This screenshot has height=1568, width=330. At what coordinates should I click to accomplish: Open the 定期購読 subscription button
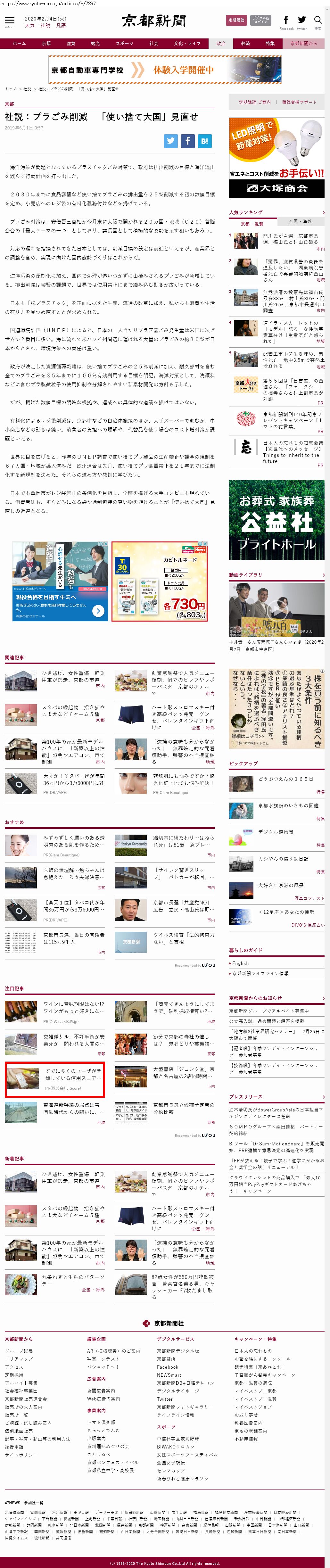click(236, 21)
